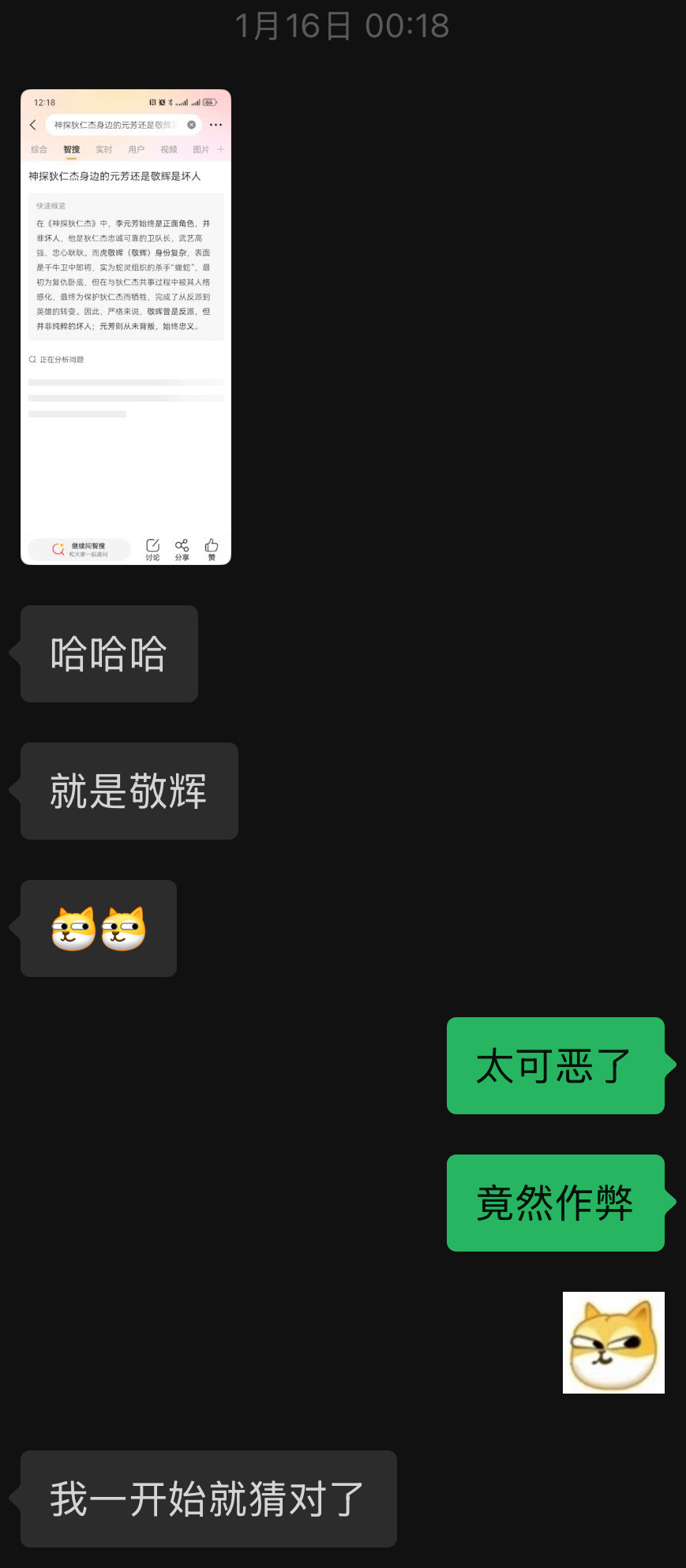Tap the back arrow in the search page

tap(32, 125)
